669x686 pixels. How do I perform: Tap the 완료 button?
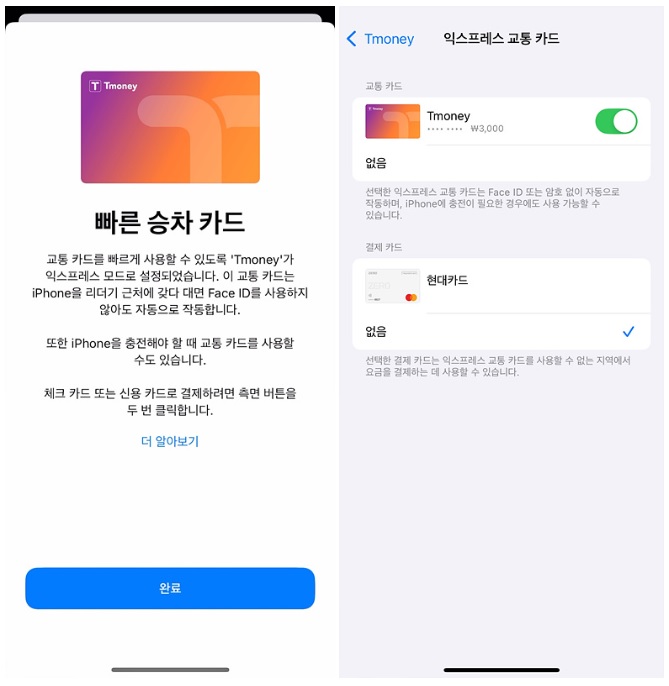tap(170, 588)
